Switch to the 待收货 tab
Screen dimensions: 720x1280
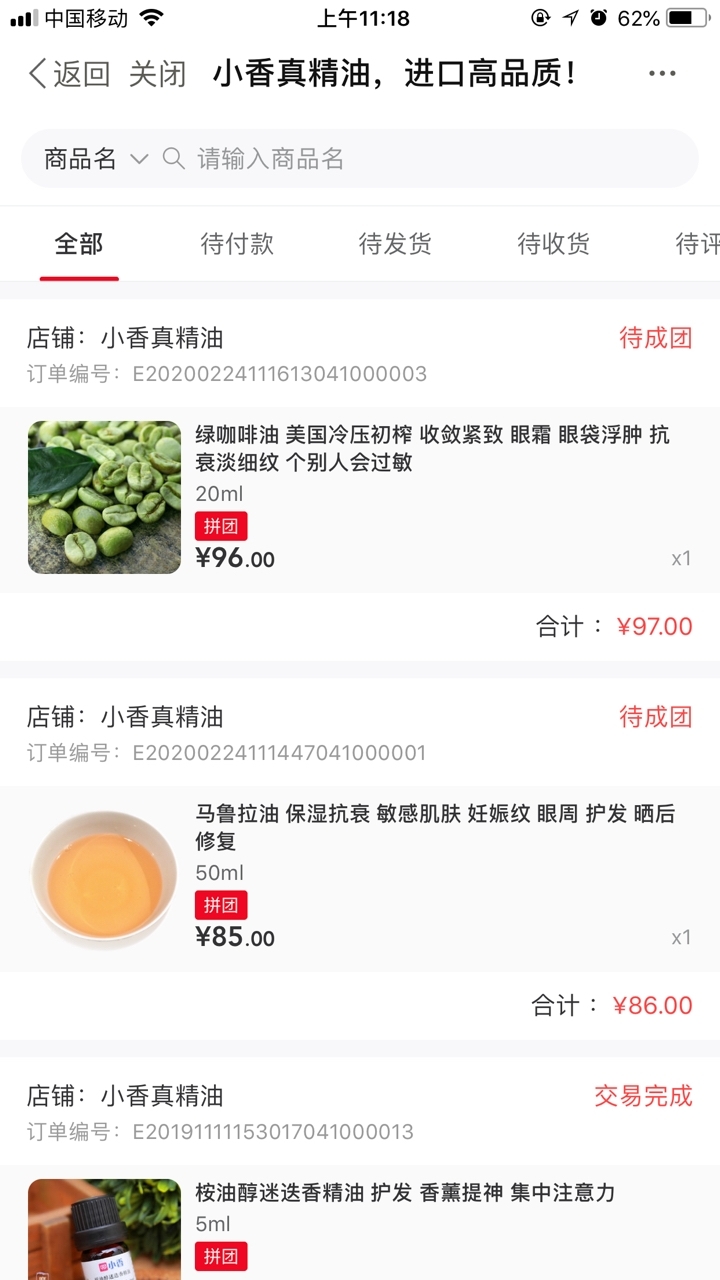[x=553, y=244]
